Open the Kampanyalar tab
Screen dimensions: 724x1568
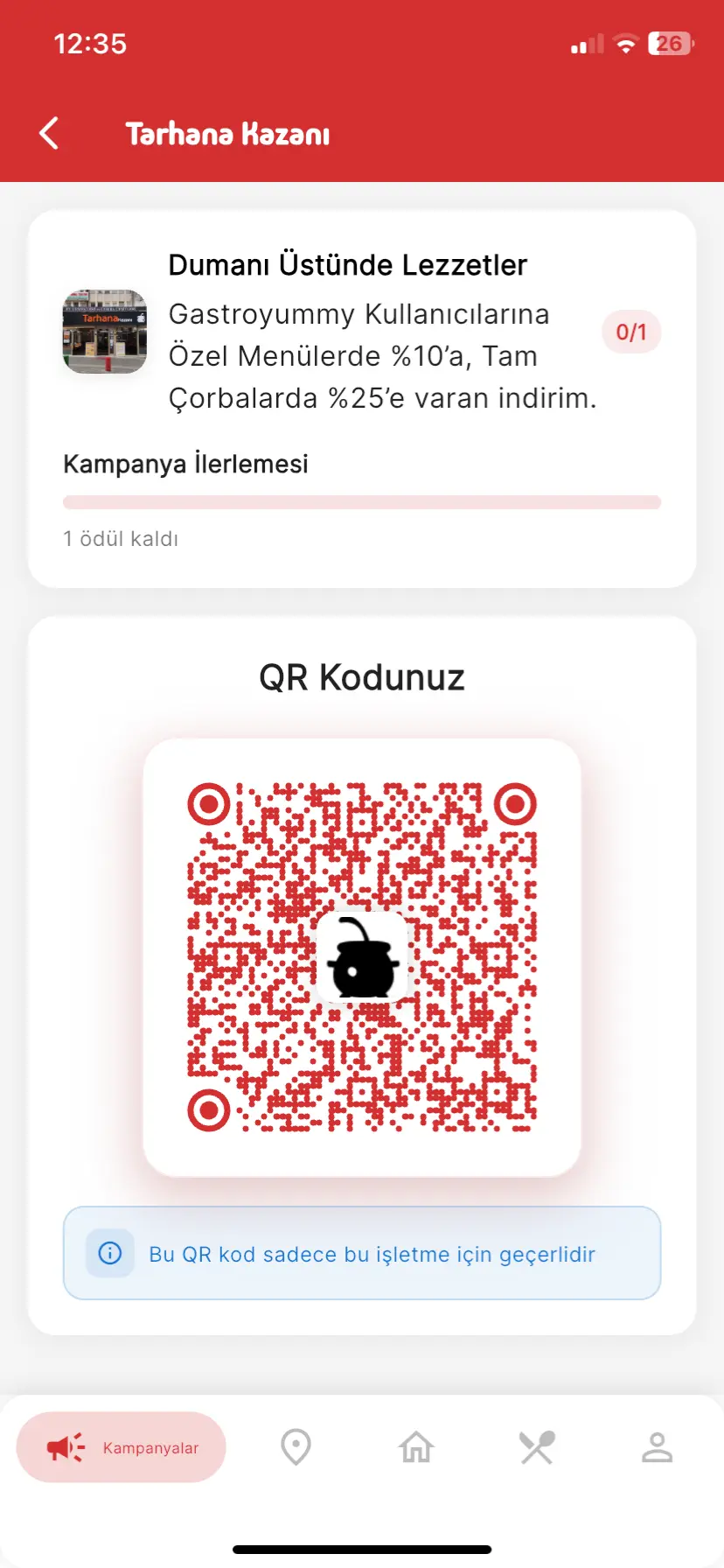122,1447
